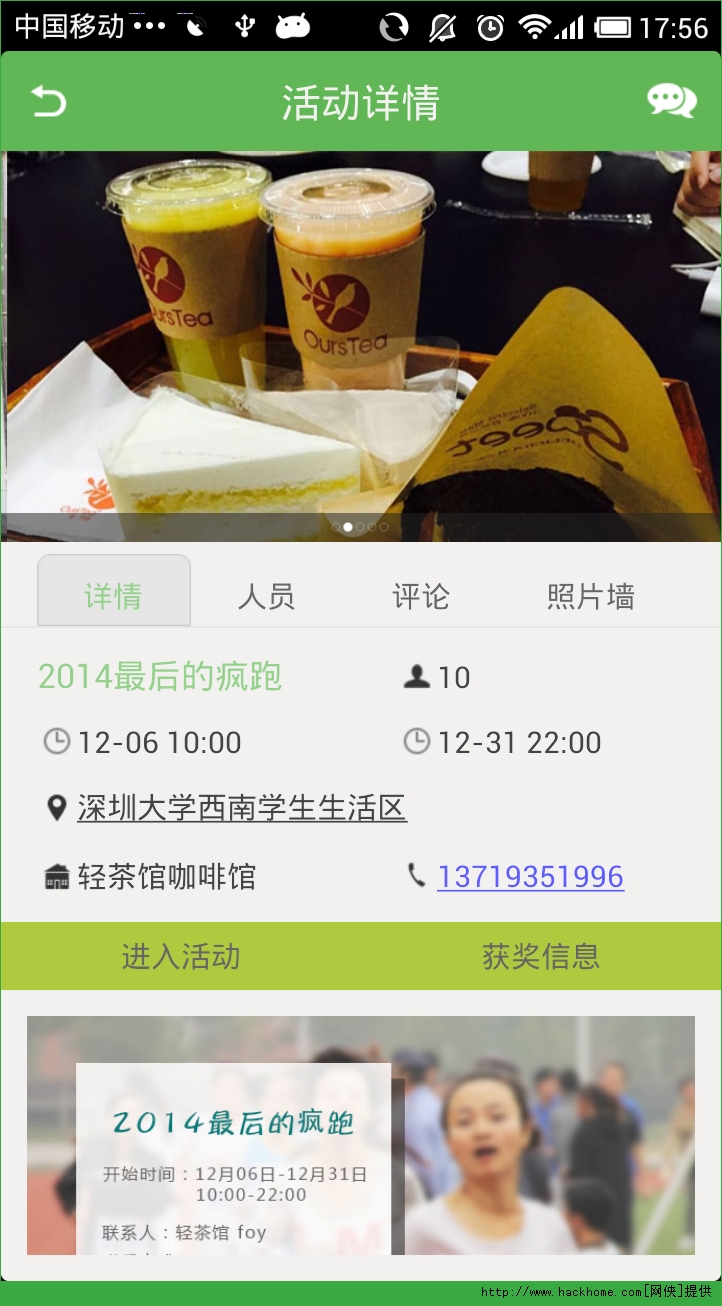The width and height of the screenshot is (722, 1306).
Task: View 获奖信息
Action: [541, 956]
